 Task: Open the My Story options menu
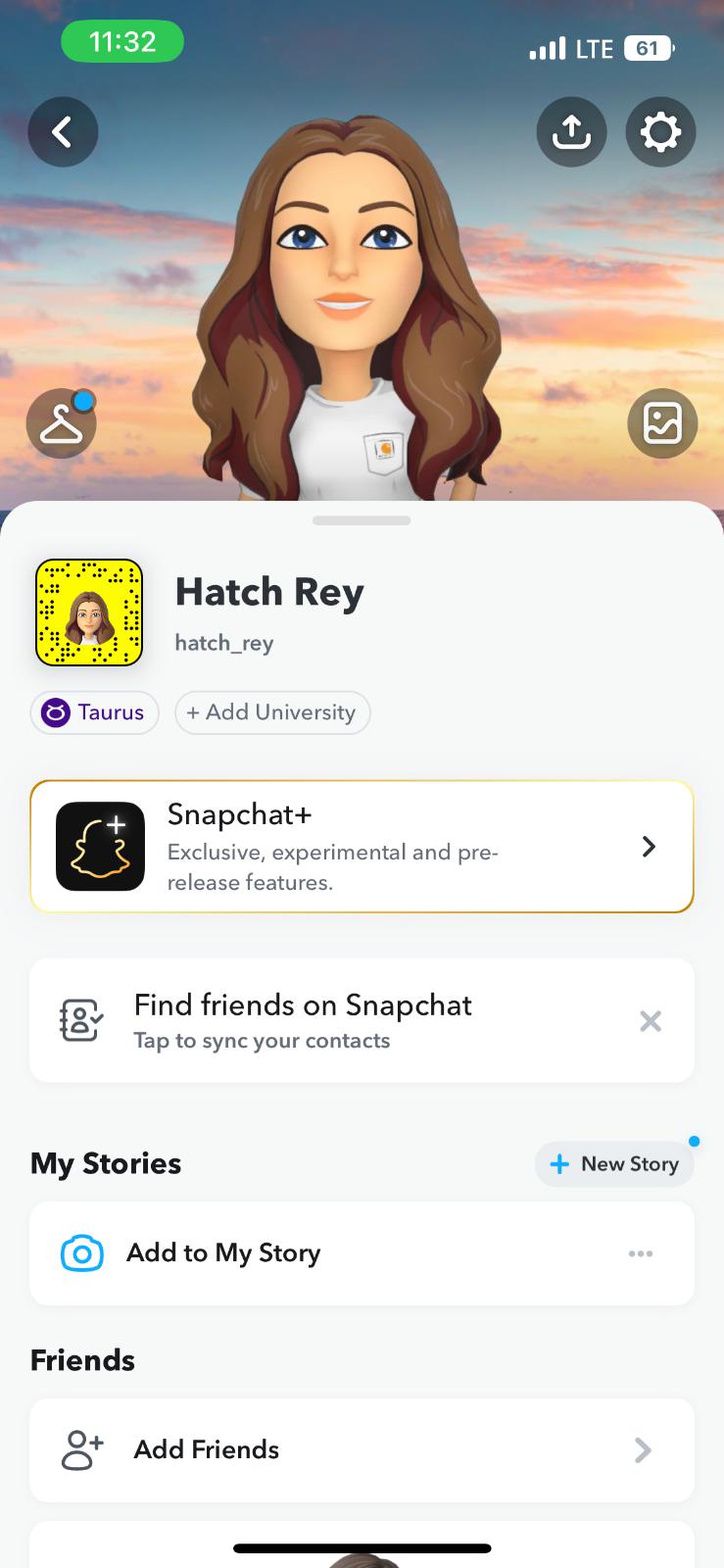point(641,1253)
